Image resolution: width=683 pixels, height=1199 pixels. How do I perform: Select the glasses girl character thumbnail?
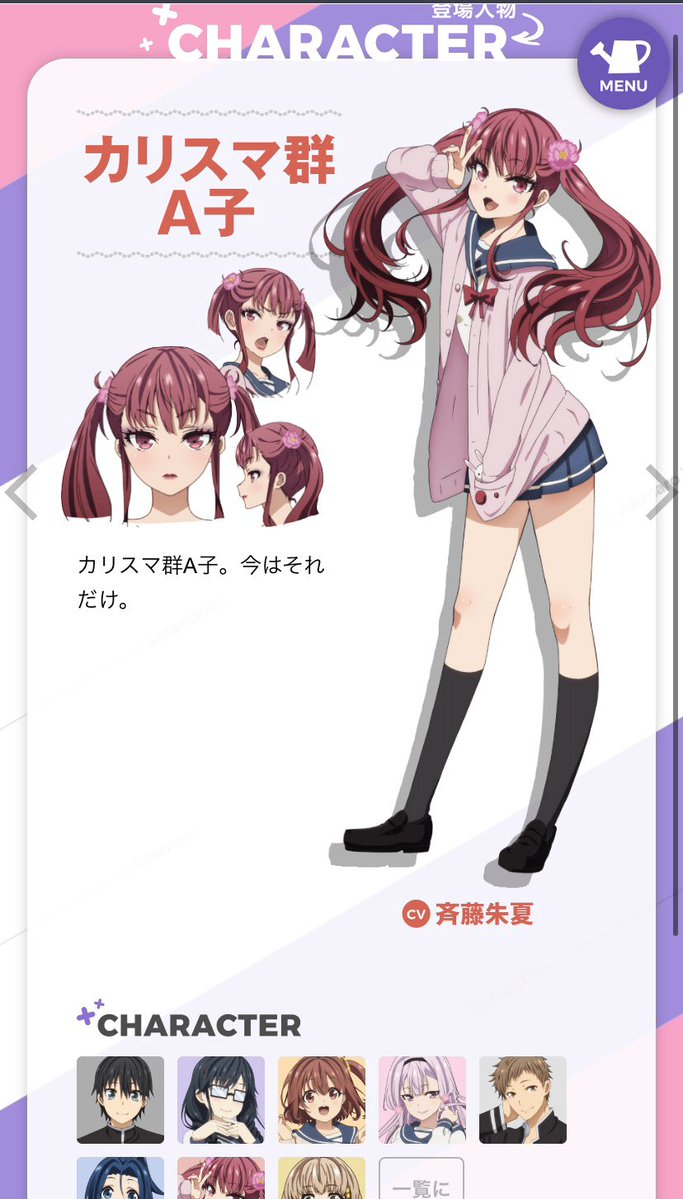221,1099
